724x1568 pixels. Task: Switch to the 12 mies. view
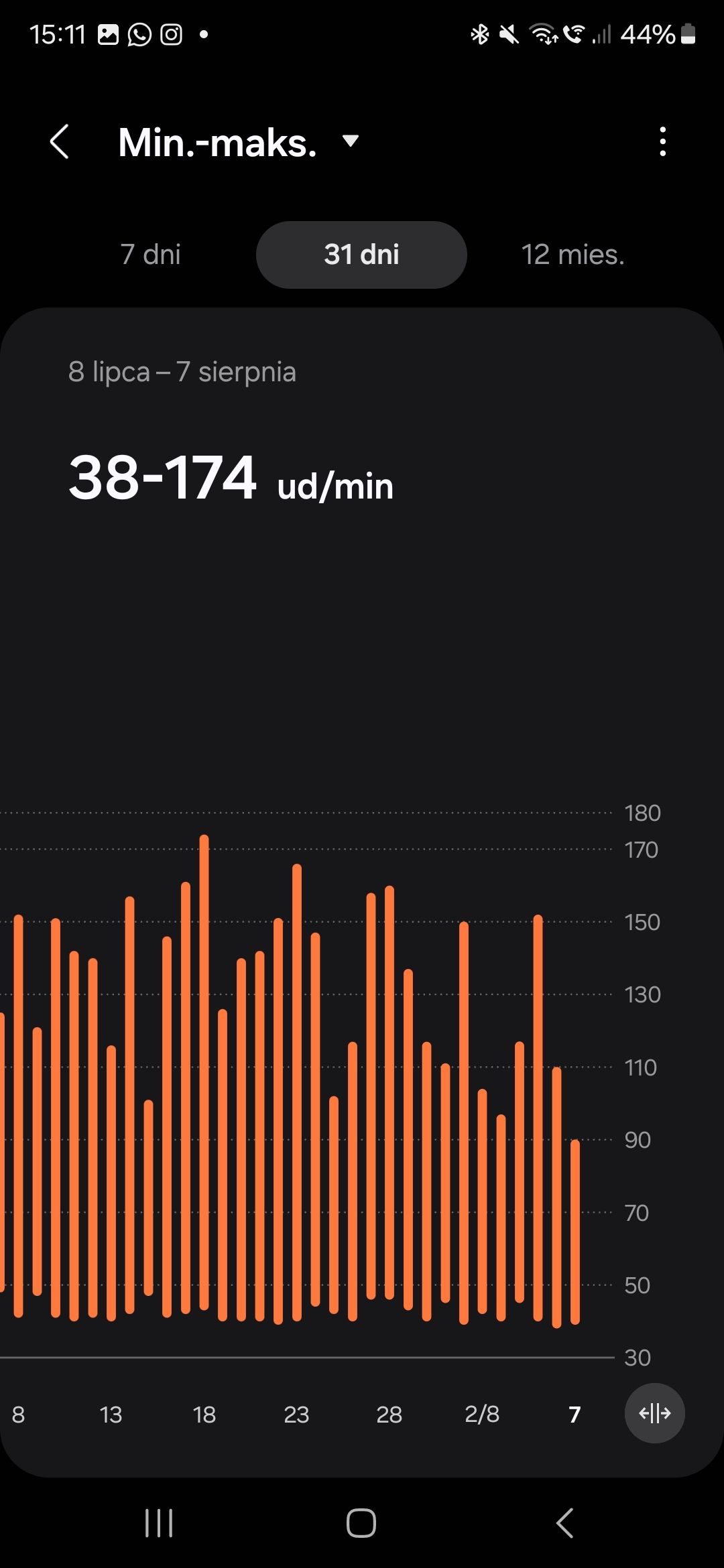click(x=573, y=255)
